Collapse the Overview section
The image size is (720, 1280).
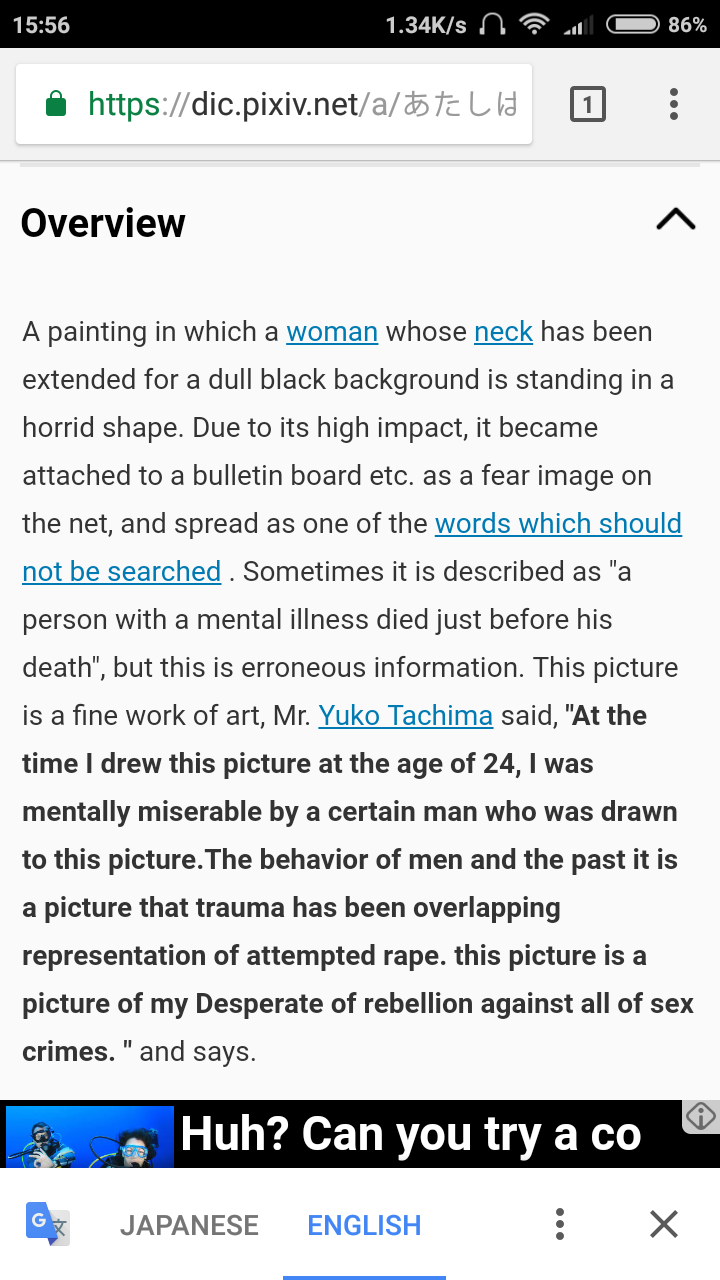[676, 221]
